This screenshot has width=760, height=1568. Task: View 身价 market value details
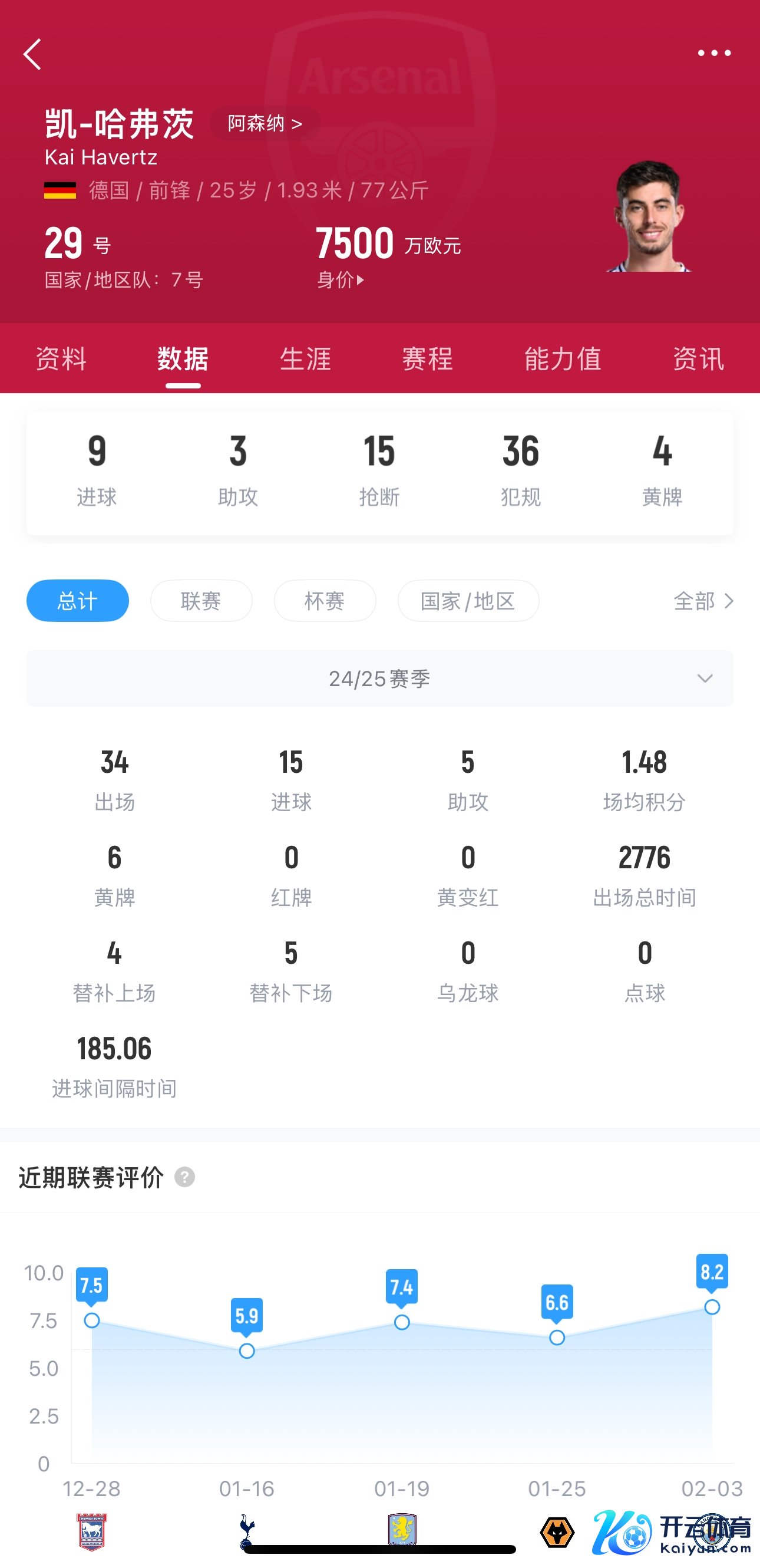click(x=341, y=280)
